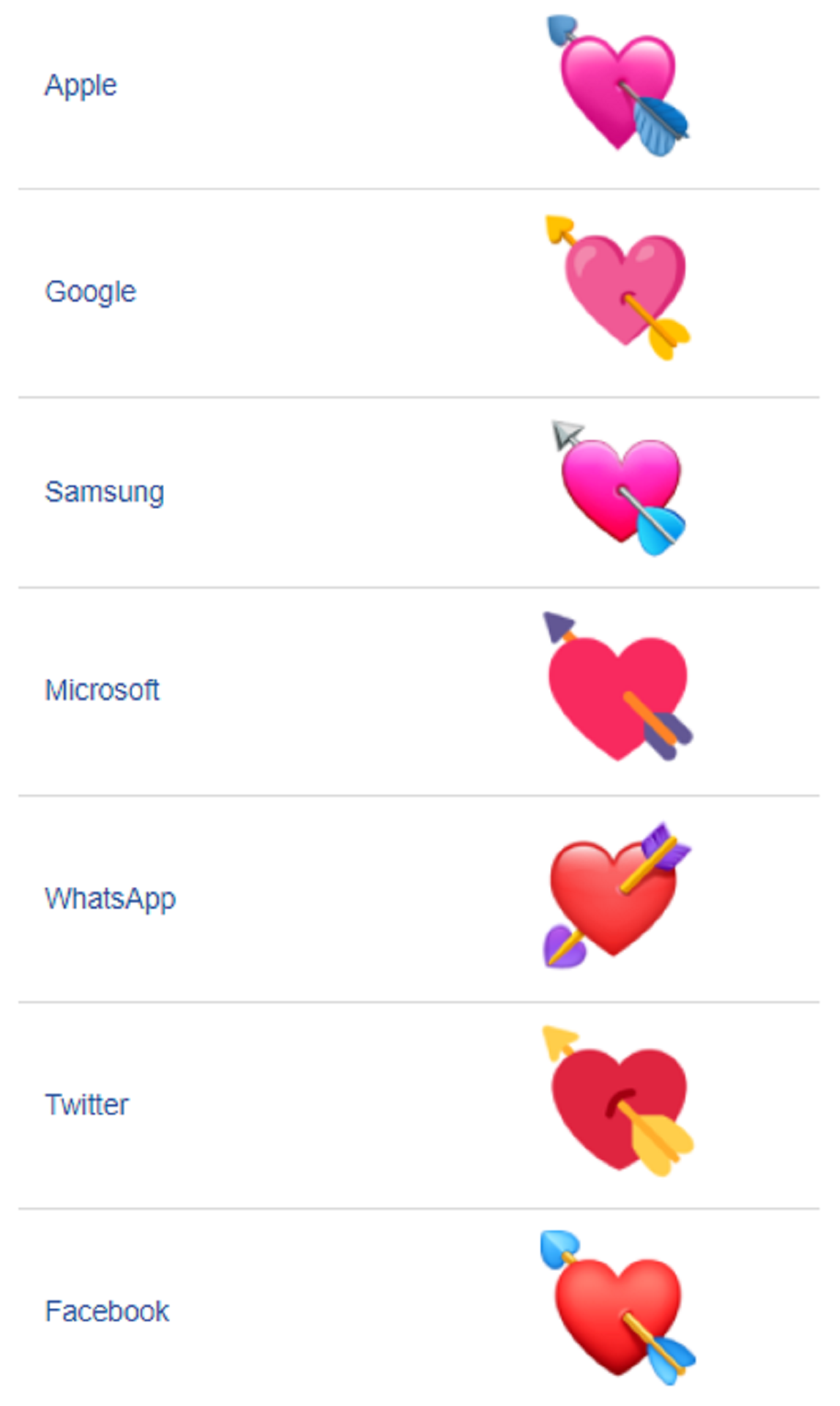
Task: View the WhatsApp emoji version
Action: (x=110, y=899)
